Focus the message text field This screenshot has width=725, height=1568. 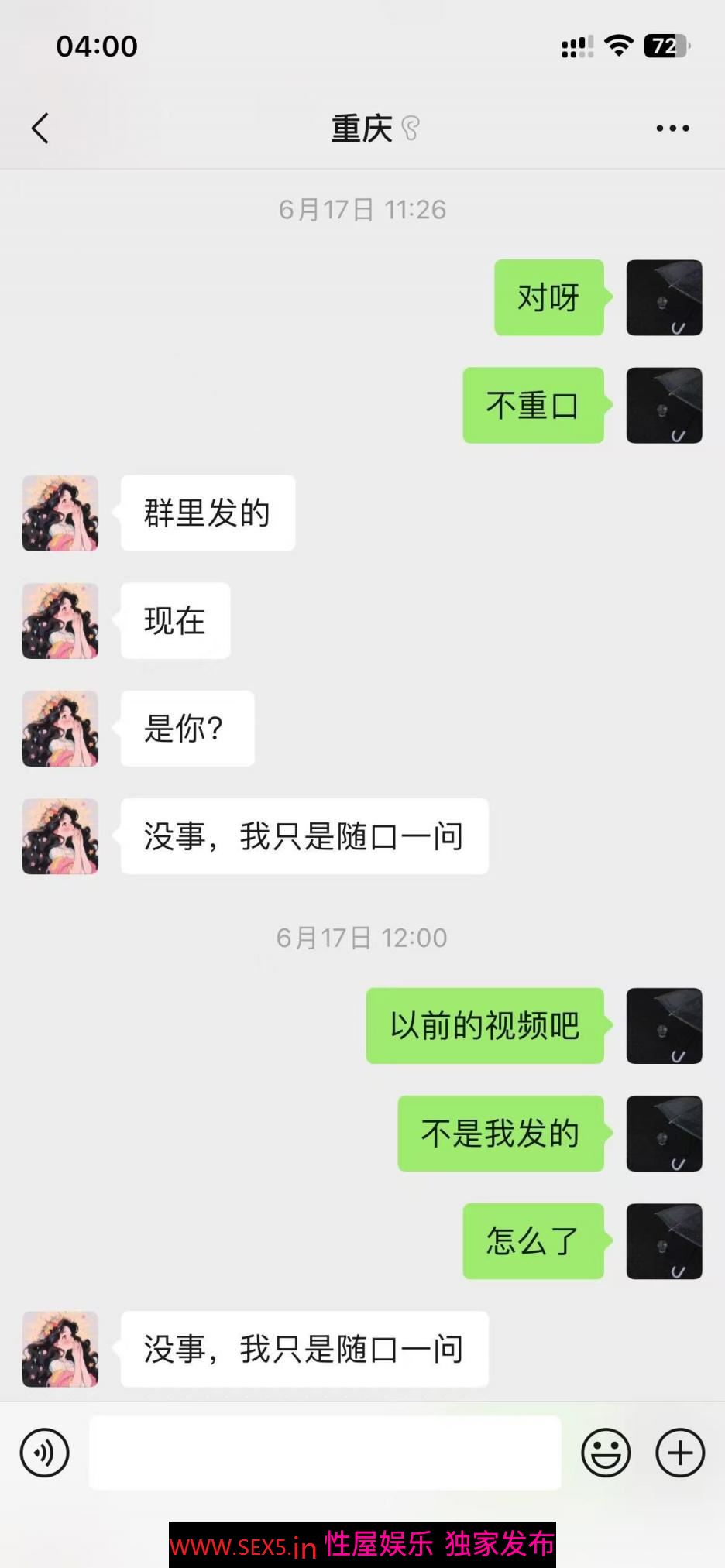tap(325, 1453)
